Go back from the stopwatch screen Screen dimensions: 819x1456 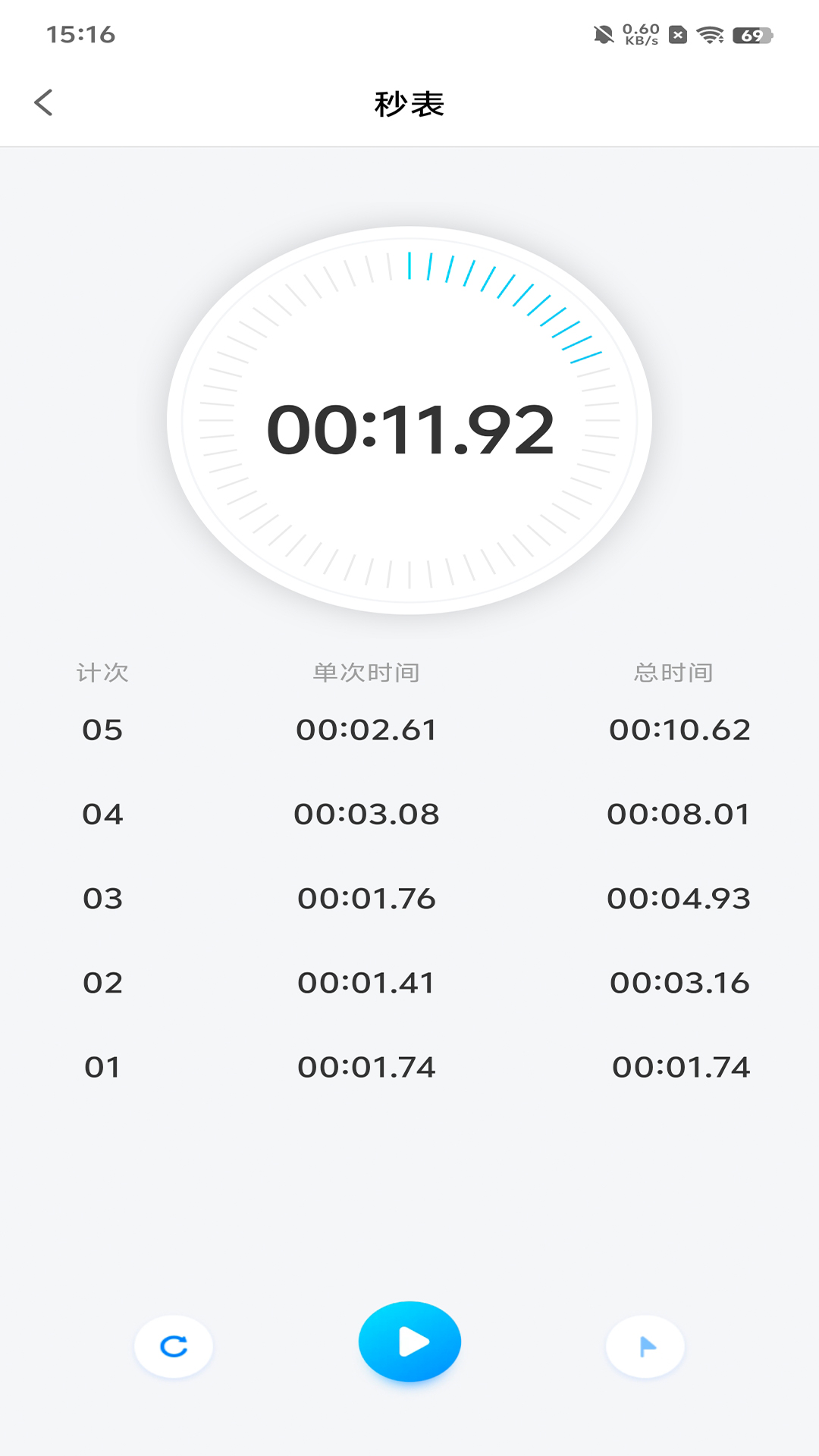[x=44, y=102]
